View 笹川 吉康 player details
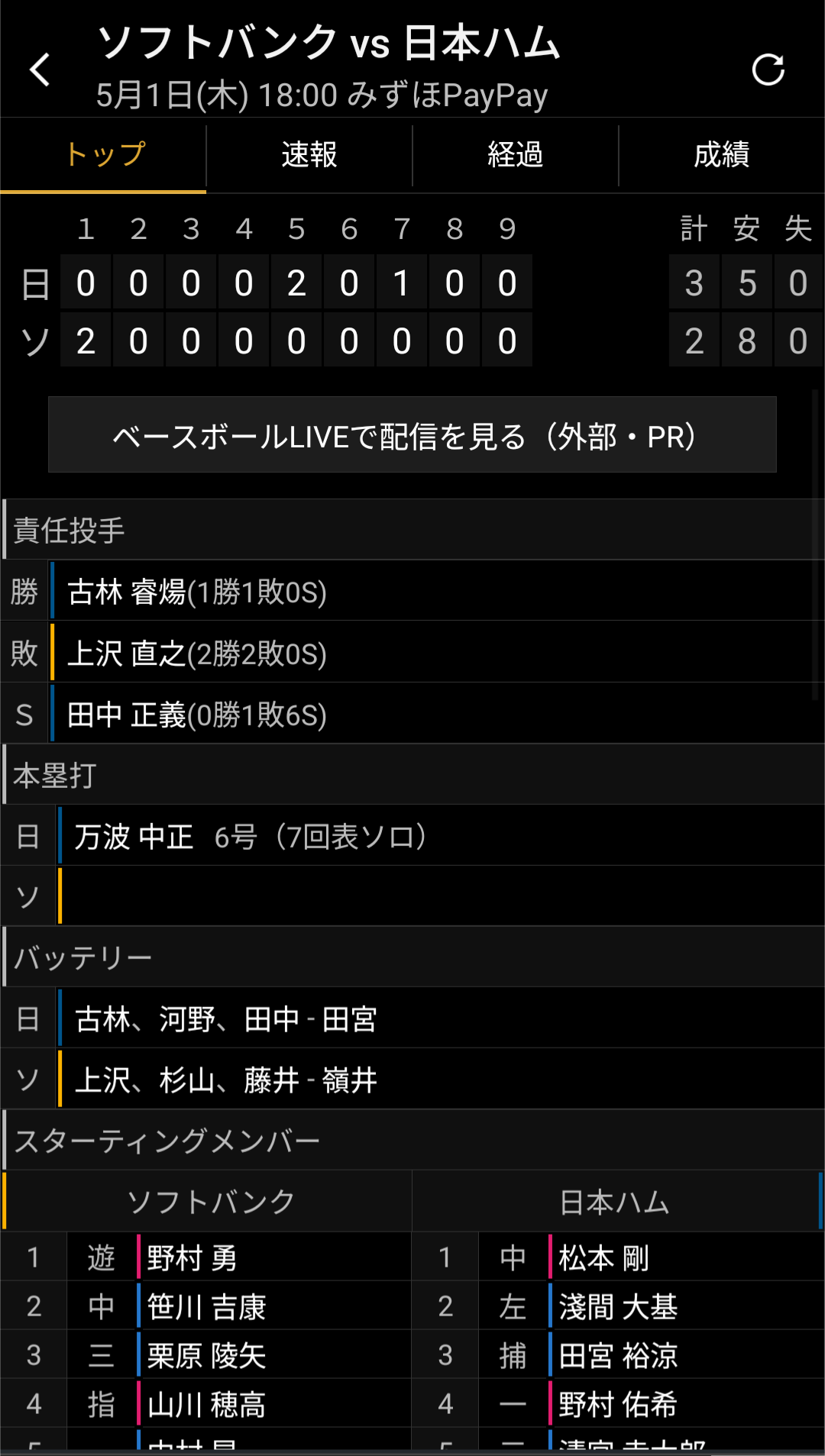This screenshot has width=825, height=1456. (x=206, y=1306)
